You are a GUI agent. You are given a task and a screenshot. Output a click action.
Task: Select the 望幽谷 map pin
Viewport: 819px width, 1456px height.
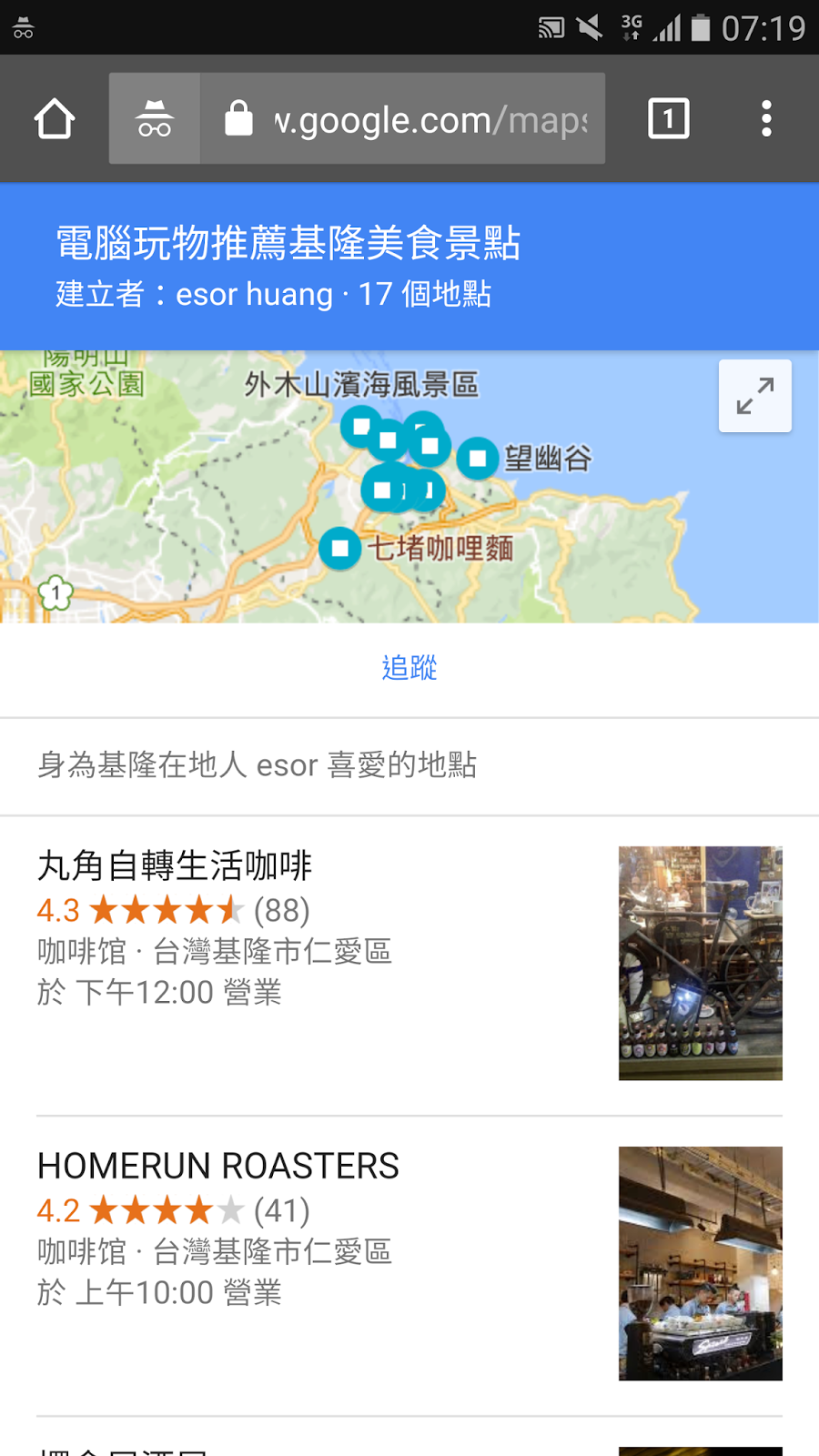(x=477, y=458)
